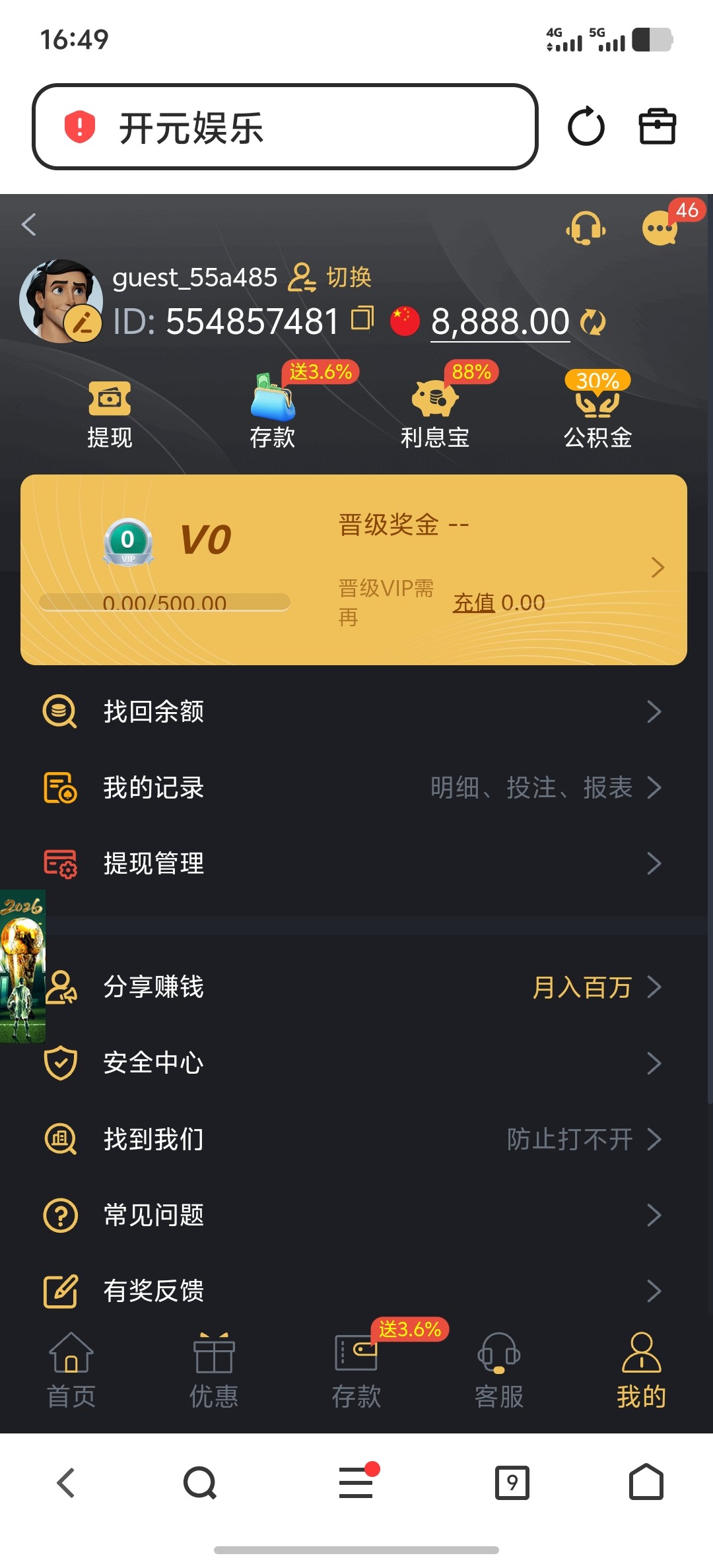Tap the 充值 recharge link
This screenshot has height=1568, width=713.
tap(474, 603)
